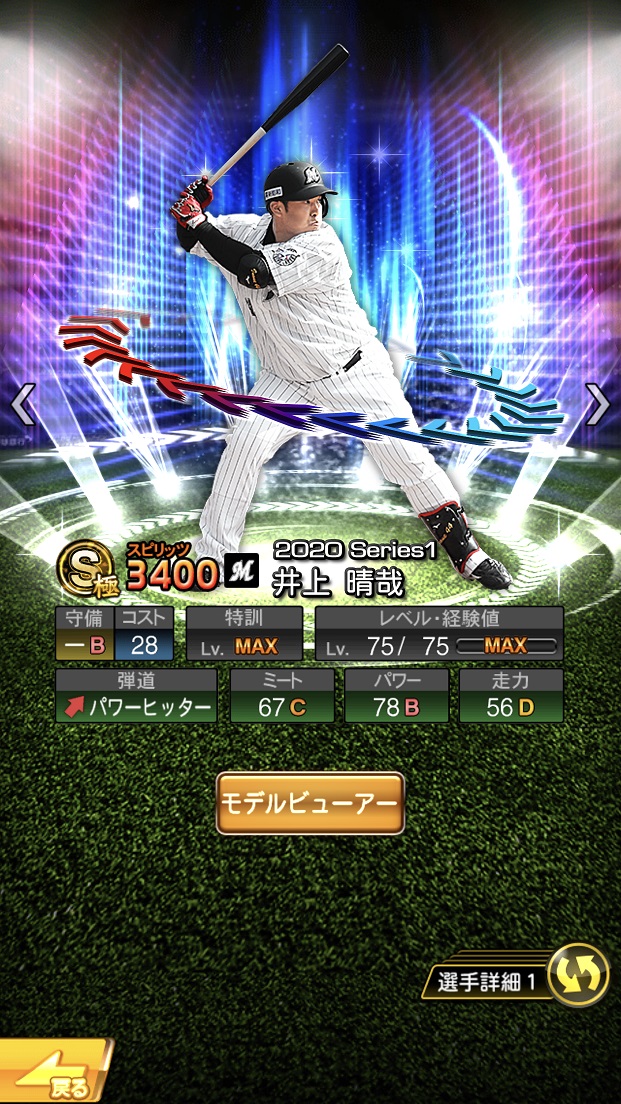Show the next player with right arrow
Viewport: 621px width, 1104px height.
[597, 404]
